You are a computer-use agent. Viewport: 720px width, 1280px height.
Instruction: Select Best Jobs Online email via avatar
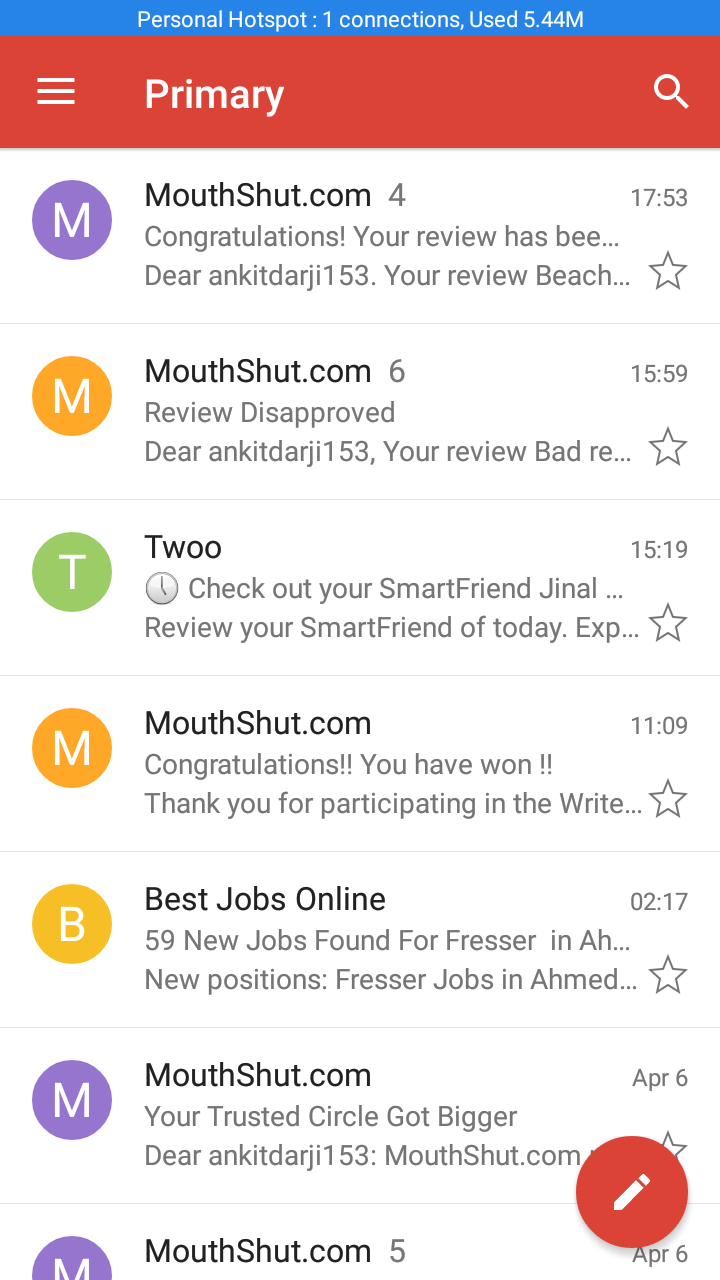pyautogui.click(x=72, y=924)
